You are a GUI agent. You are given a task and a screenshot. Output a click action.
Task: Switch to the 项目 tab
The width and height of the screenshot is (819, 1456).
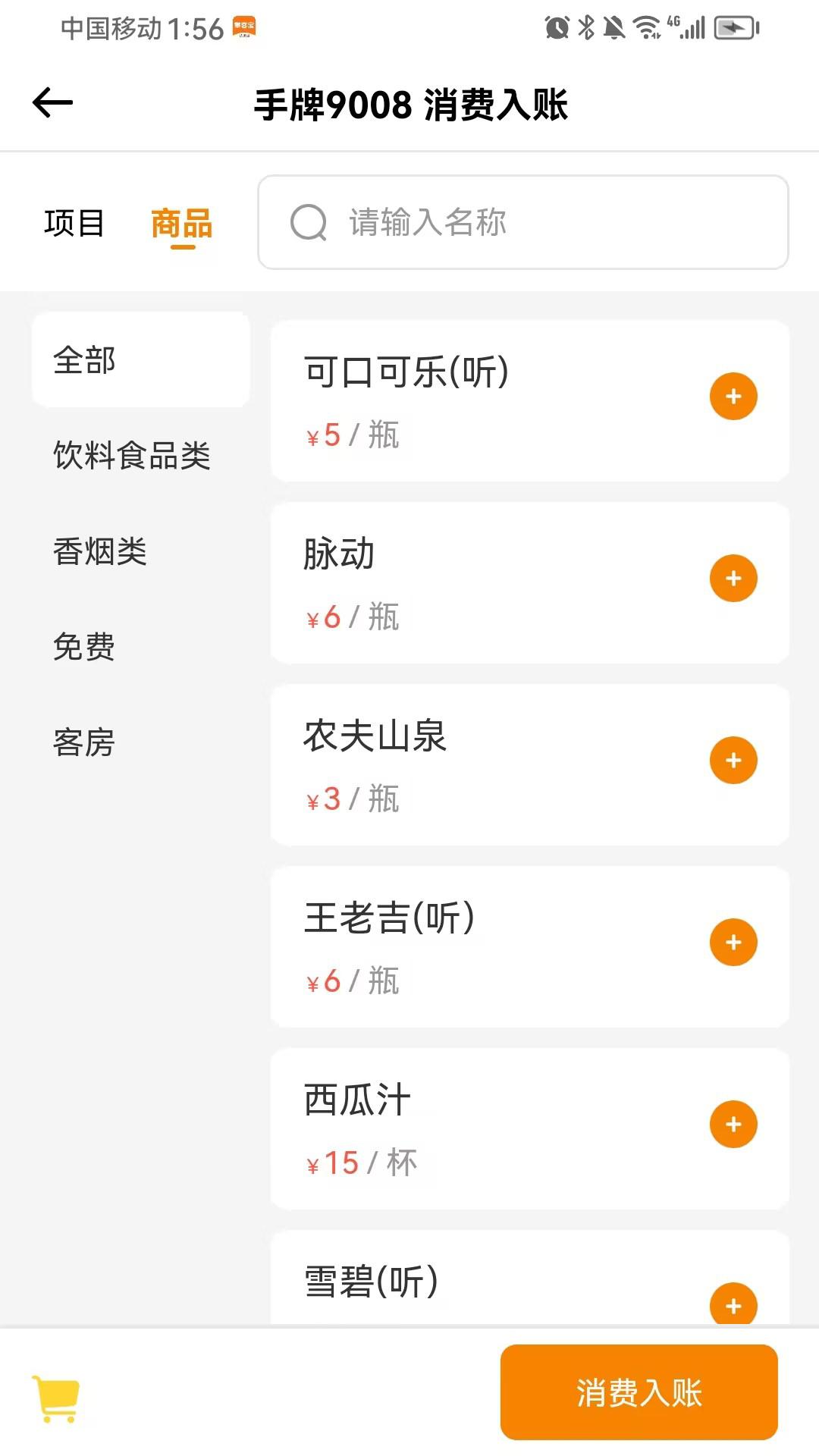74,223
